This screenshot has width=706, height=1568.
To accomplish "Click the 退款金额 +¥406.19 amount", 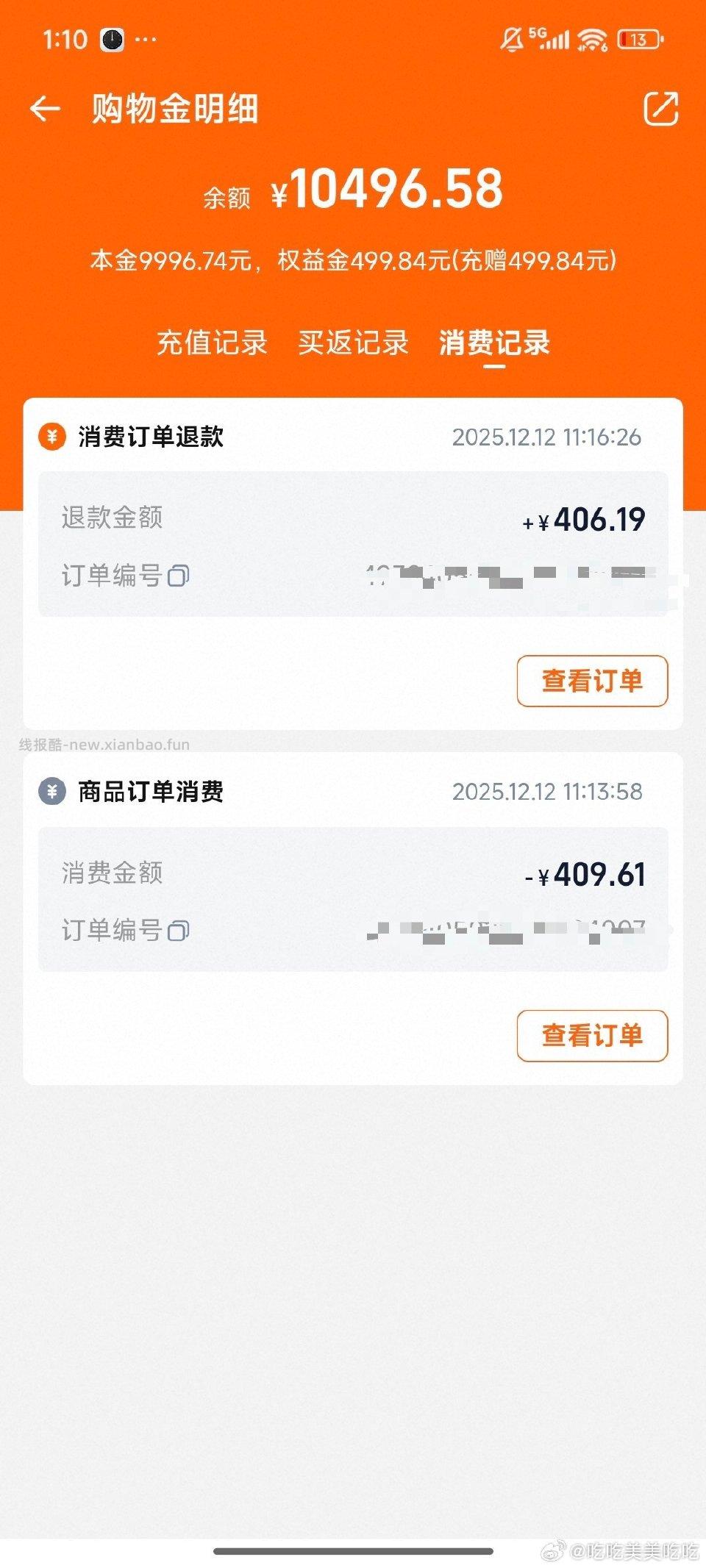I will point(593,518).
